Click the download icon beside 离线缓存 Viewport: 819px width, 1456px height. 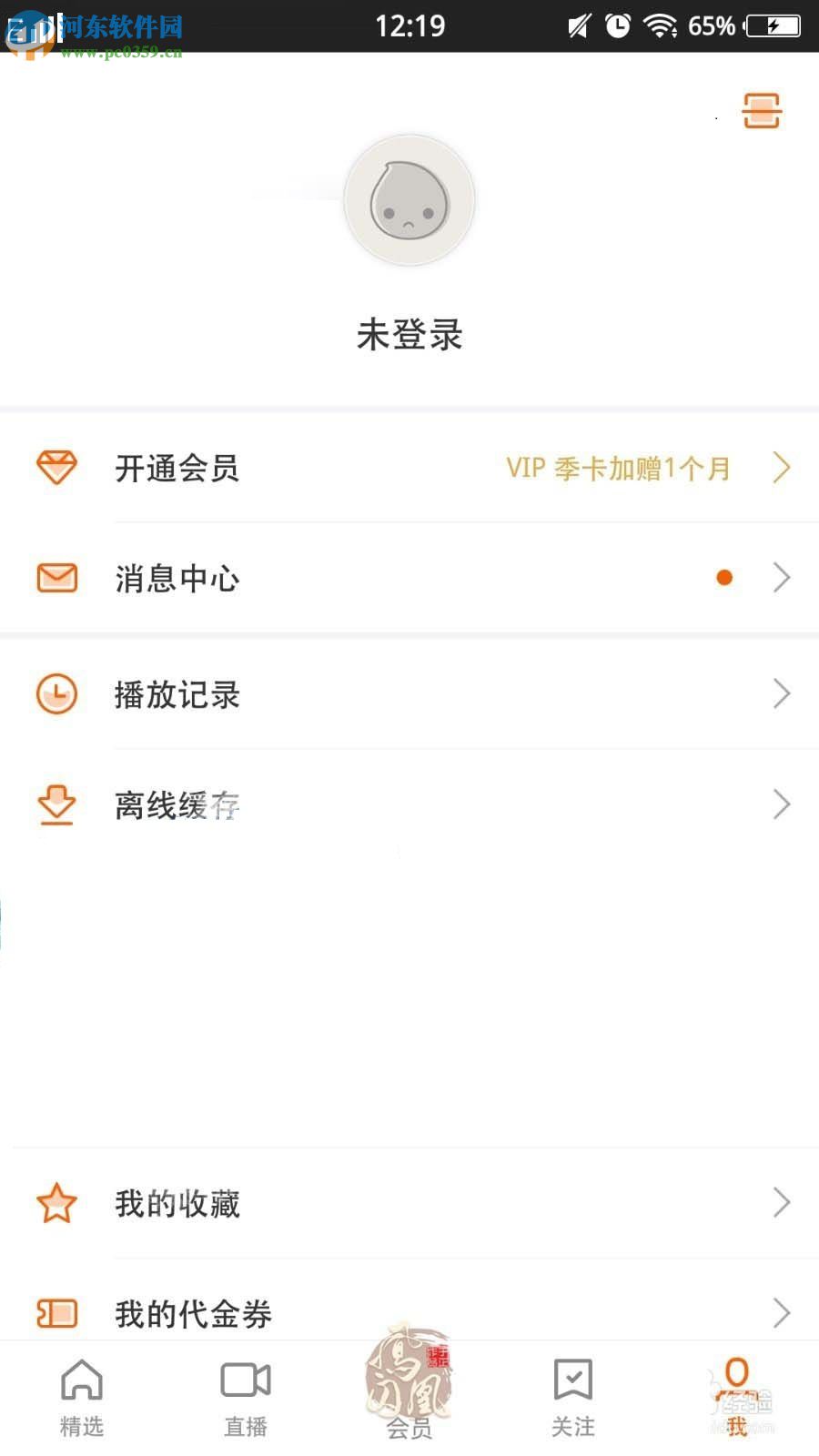(x=56, y=804)
